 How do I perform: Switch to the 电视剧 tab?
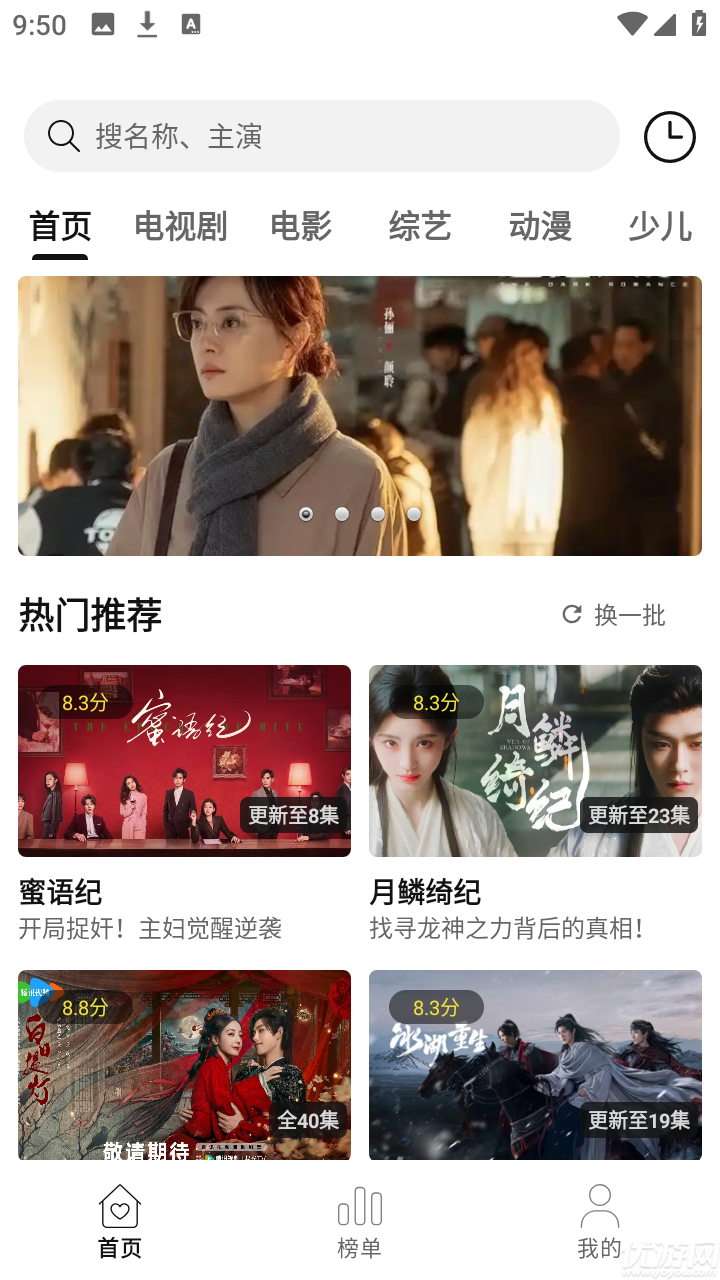click(x=180, y=227)
